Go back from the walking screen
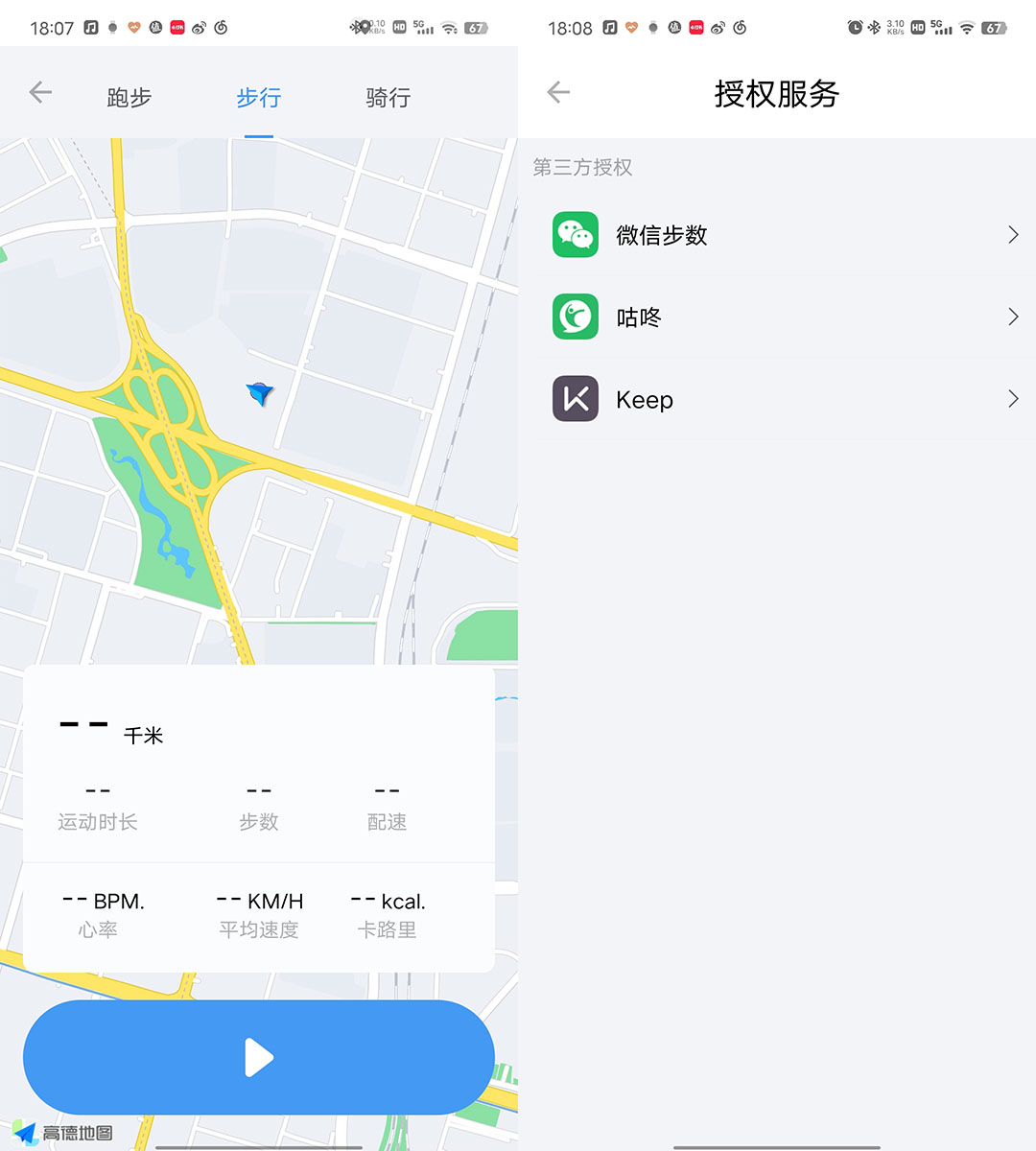Screen dimensions: 1036x1151 [x=40, y=93]
